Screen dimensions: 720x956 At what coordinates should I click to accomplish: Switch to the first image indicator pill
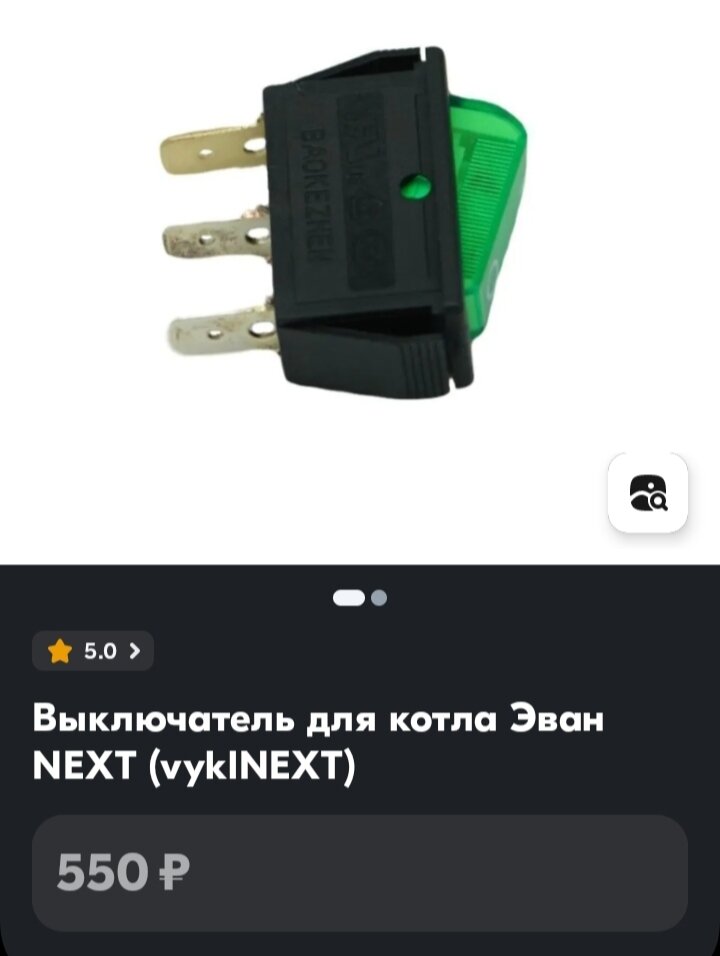pos(347,597)
